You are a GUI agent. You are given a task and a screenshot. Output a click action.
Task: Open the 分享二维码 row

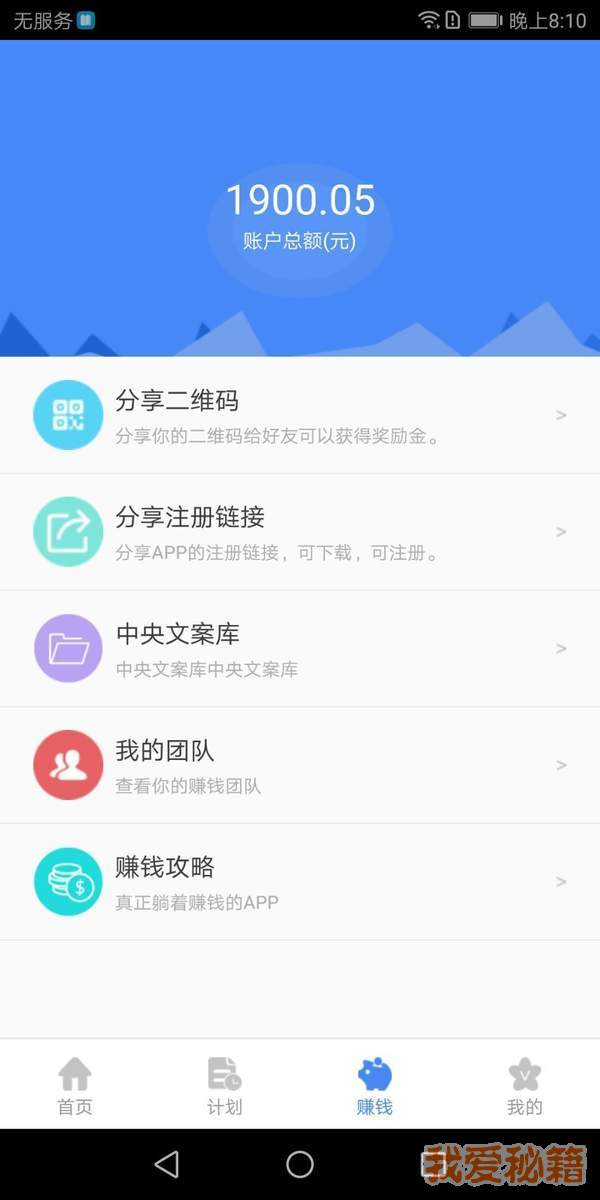[x=300, y=415]
